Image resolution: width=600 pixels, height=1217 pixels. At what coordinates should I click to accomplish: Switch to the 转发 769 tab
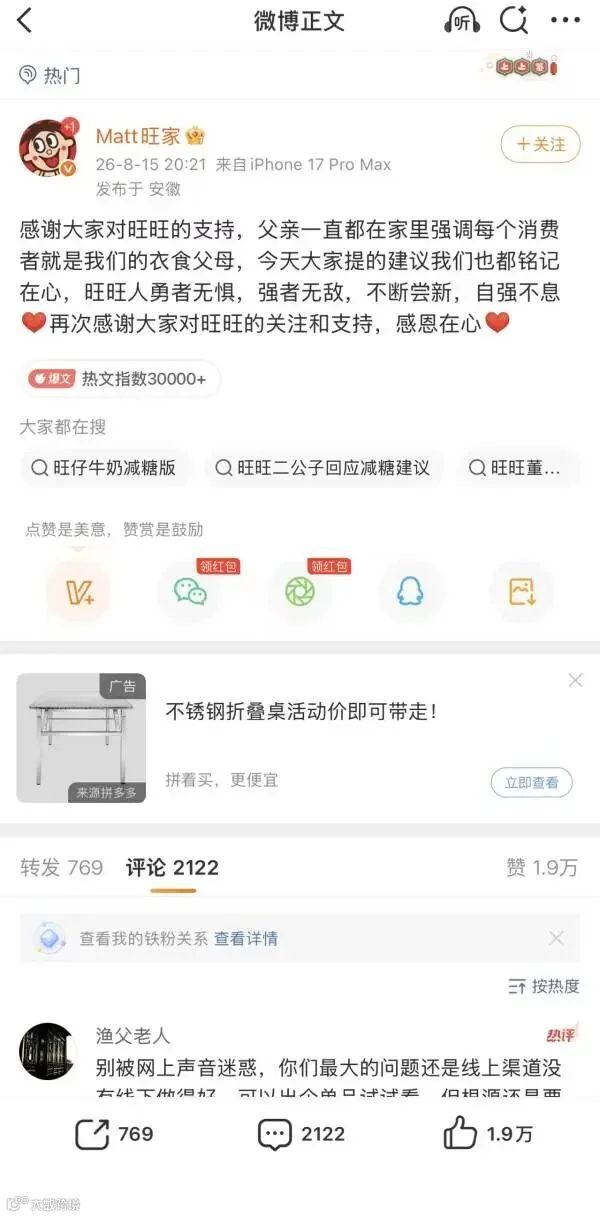62,868
